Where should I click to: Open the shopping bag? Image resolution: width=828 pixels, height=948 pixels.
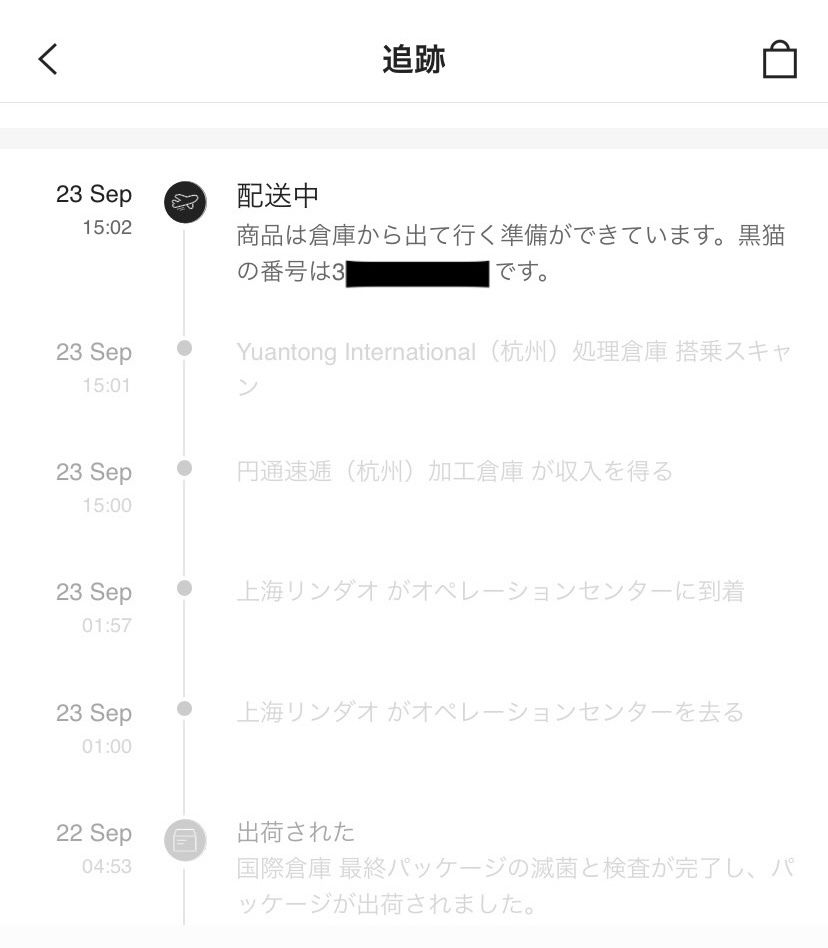click(779, 60)
